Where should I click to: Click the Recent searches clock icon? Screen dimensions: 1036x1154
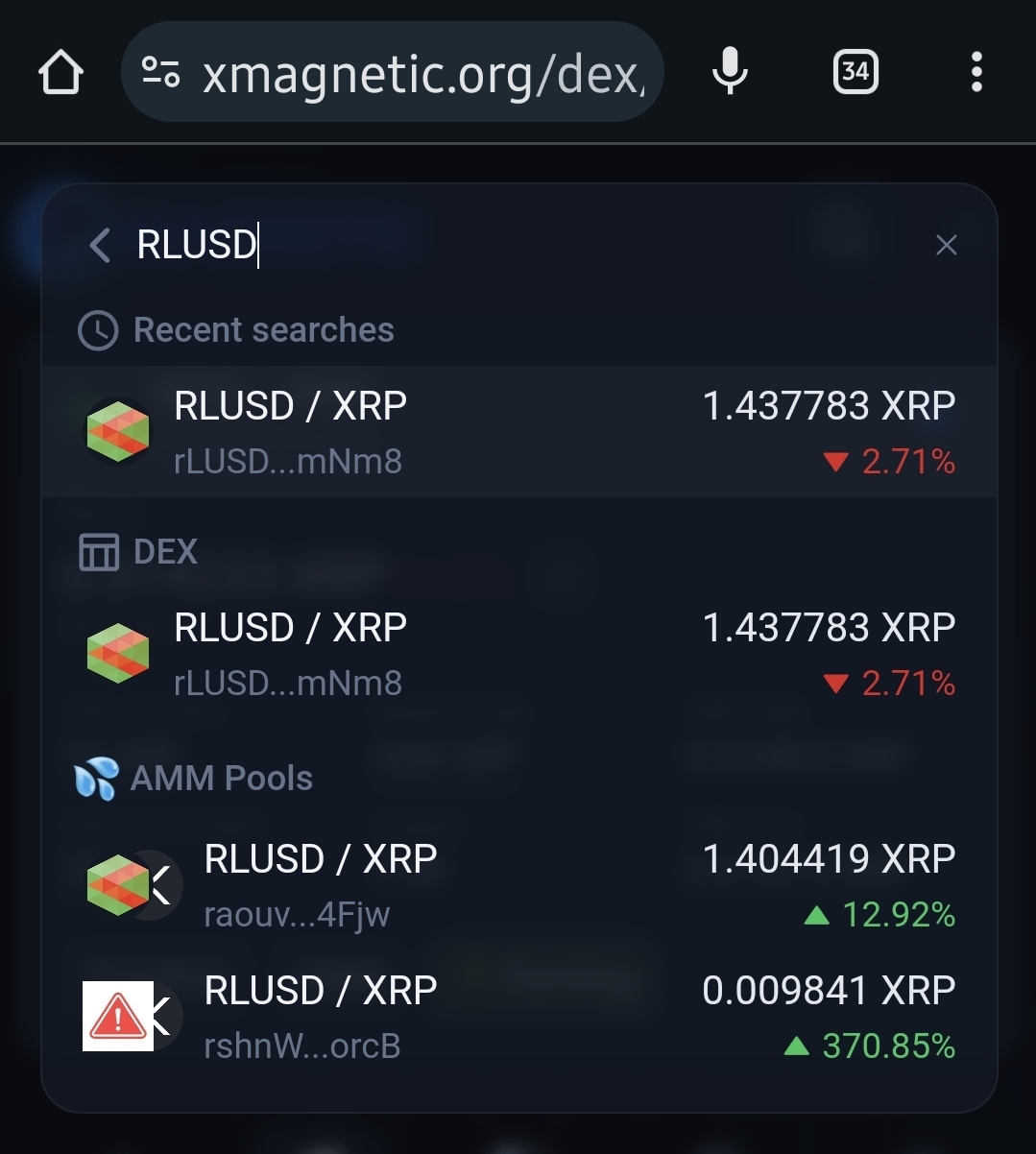pyautogui.click(x=97, y=329)
